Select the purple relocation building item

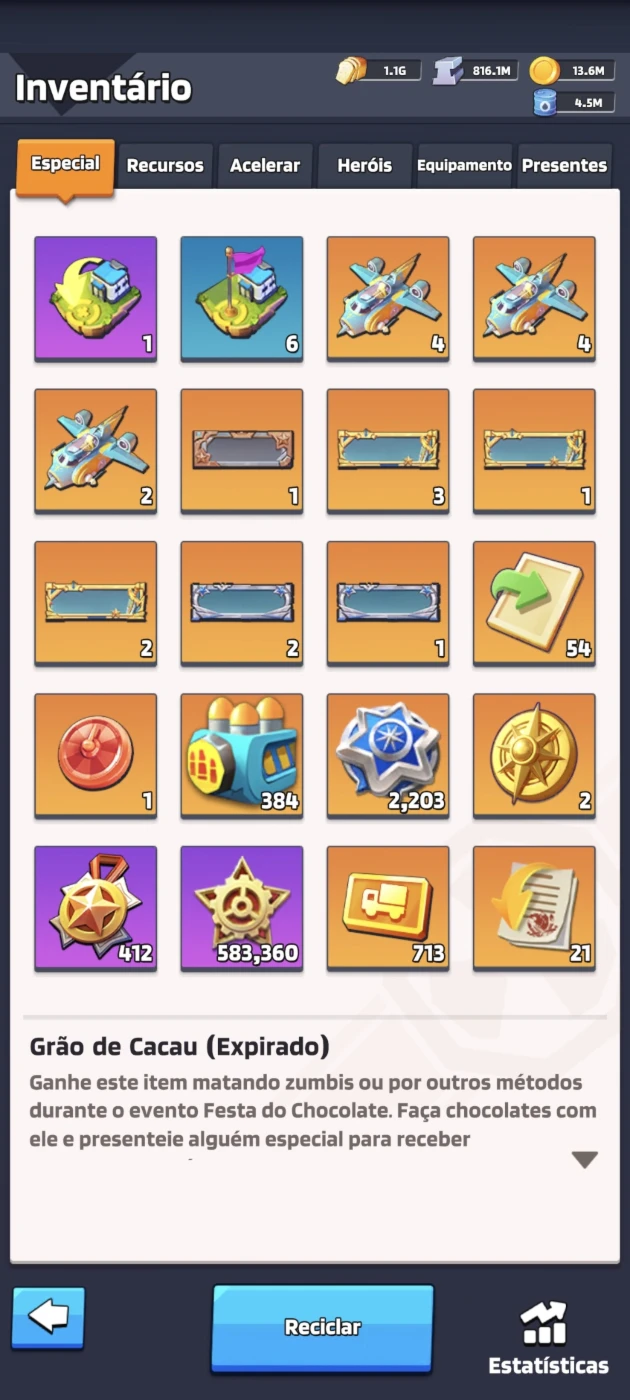point(96,299)
